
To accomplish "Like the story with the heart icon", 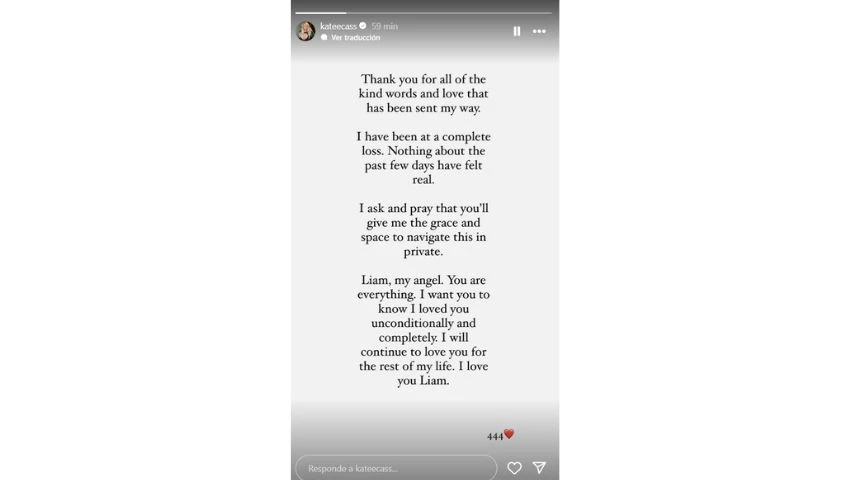I will (514, 468).
